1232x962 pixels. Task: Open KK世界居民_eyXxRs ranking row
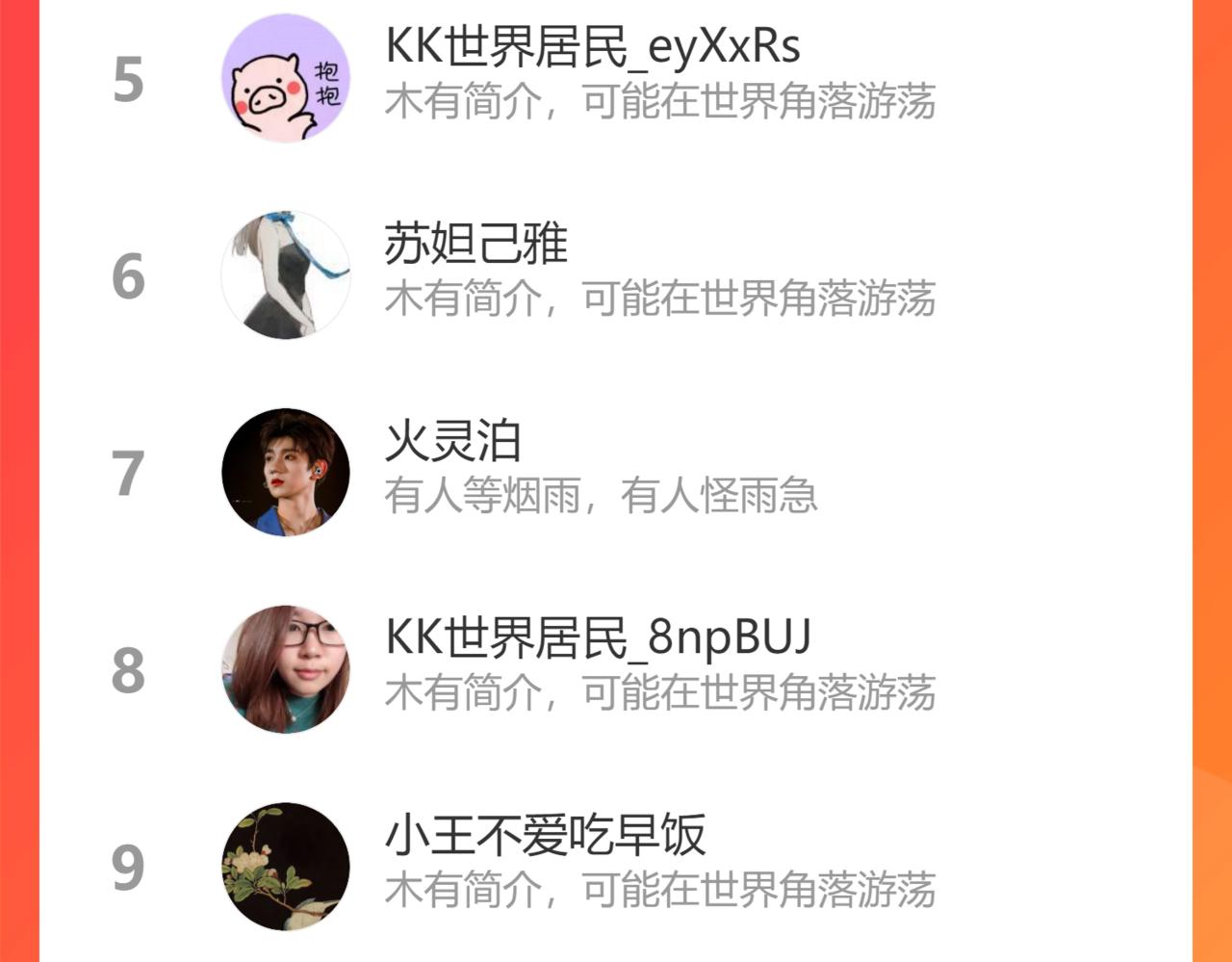(616, 78)
